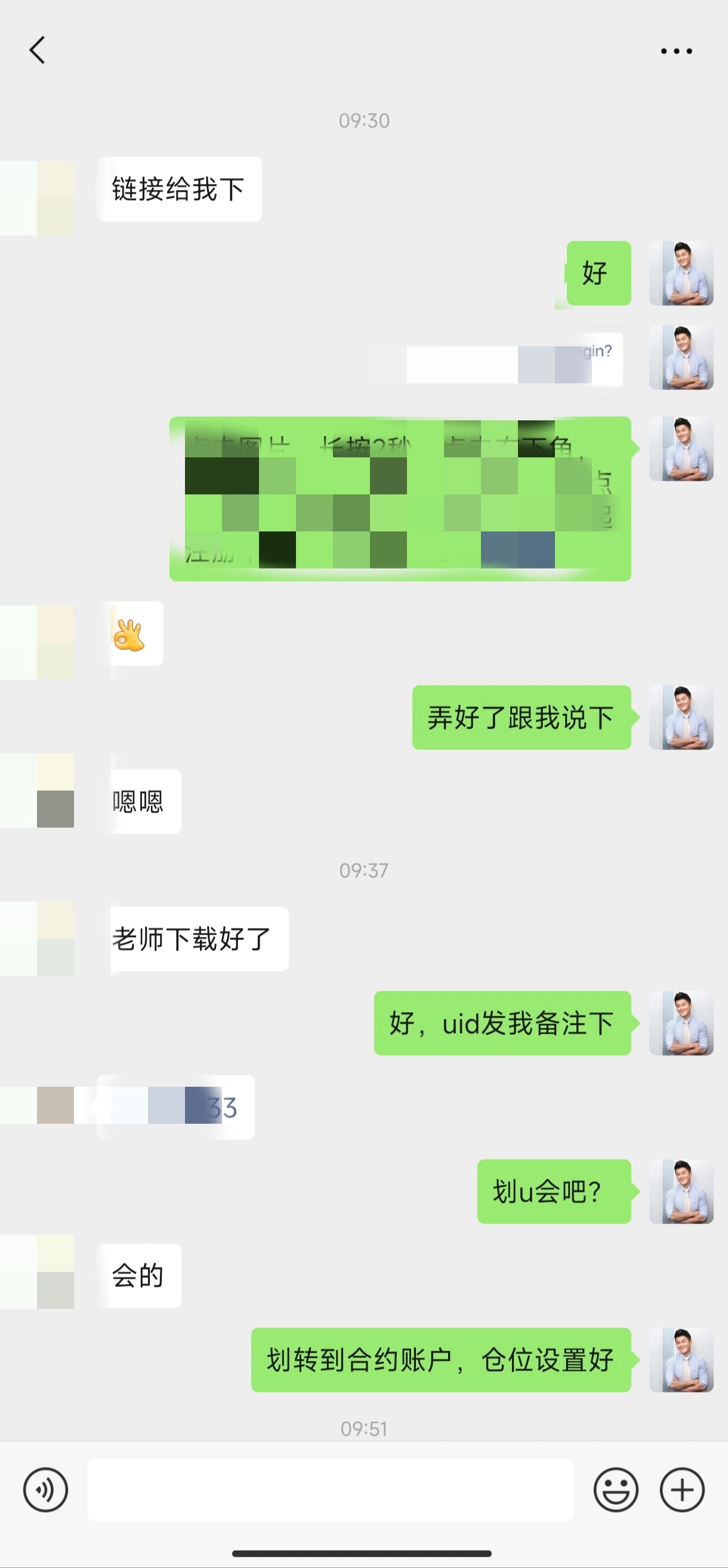Select the 划u会吧？ message bubble
The width and height of the screenshot is (728, 1568).
pos(553,1193)
